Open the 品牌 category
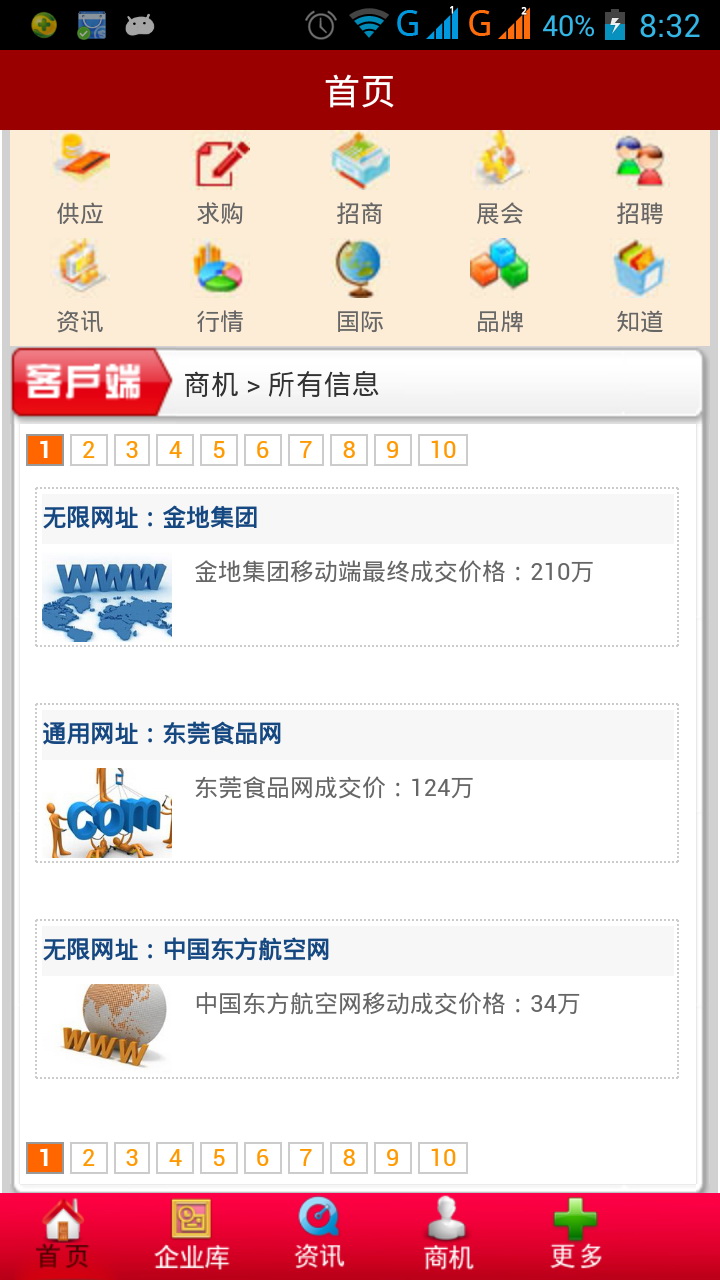The image size is (720, 1280). pyautogui.click(x=500, y=288)
